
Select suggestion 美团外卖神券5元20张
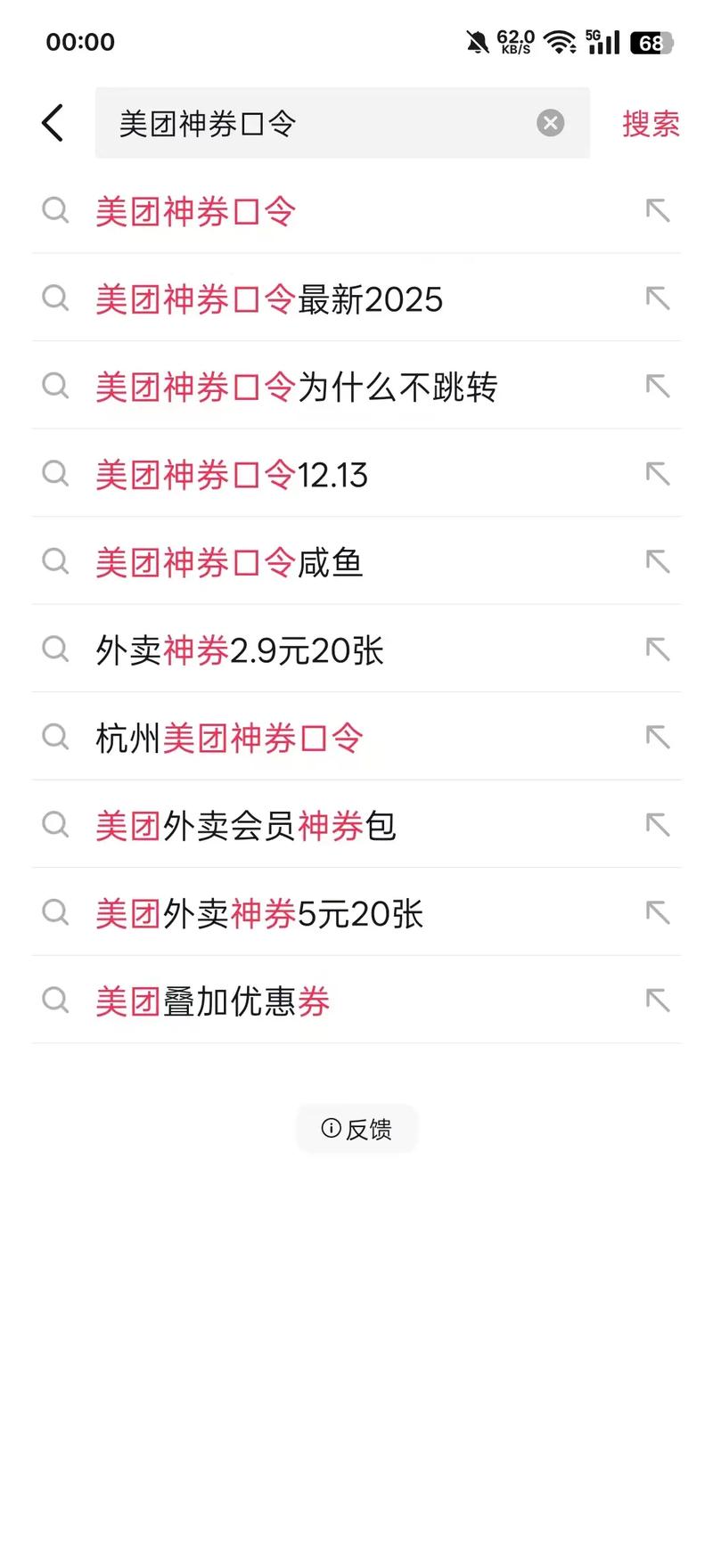point(263,913)
